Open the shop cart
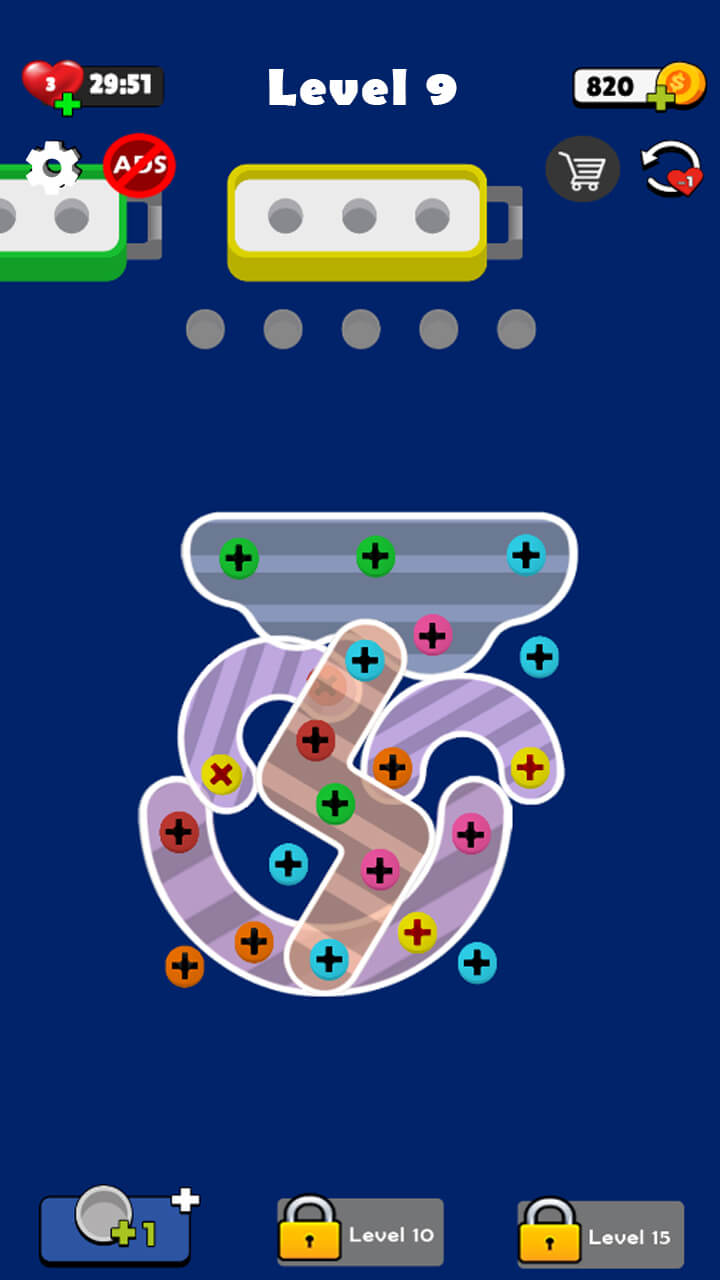Screen dimensions: 720x1280 pyautogui.click(x=582, y=171)
